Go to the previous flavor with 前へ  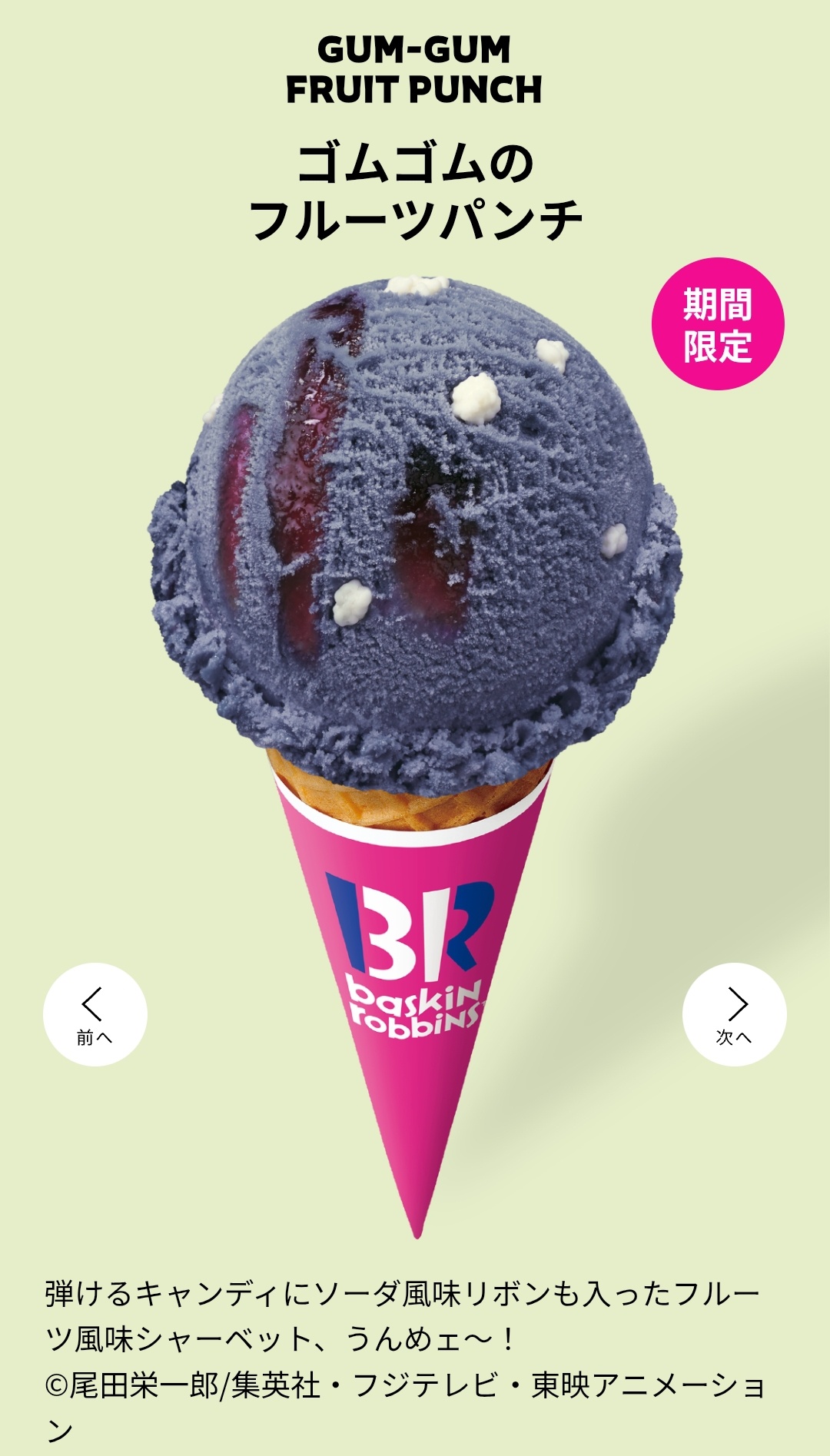[x=95, y=1014]
